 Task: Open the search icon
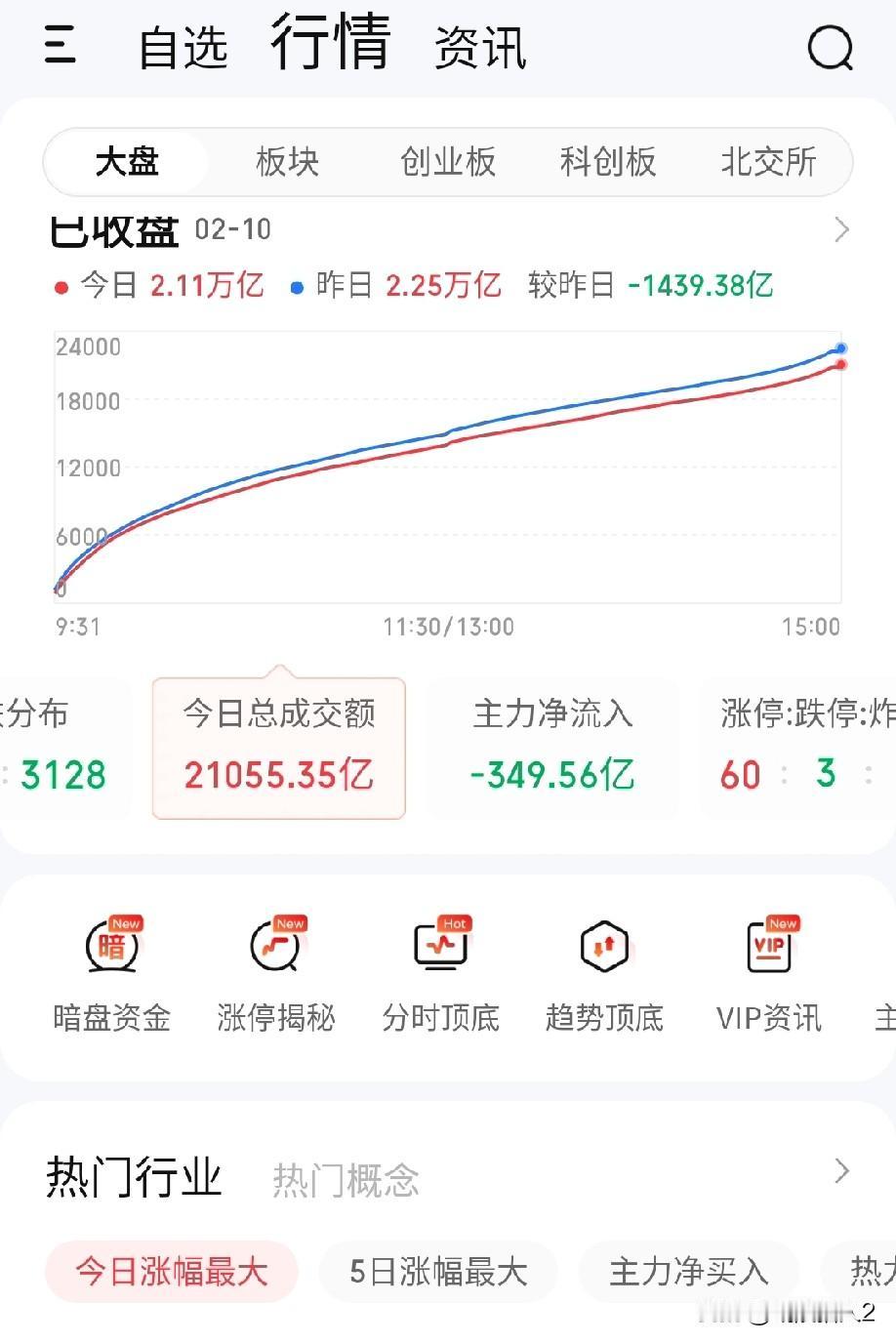coord(829,48)
